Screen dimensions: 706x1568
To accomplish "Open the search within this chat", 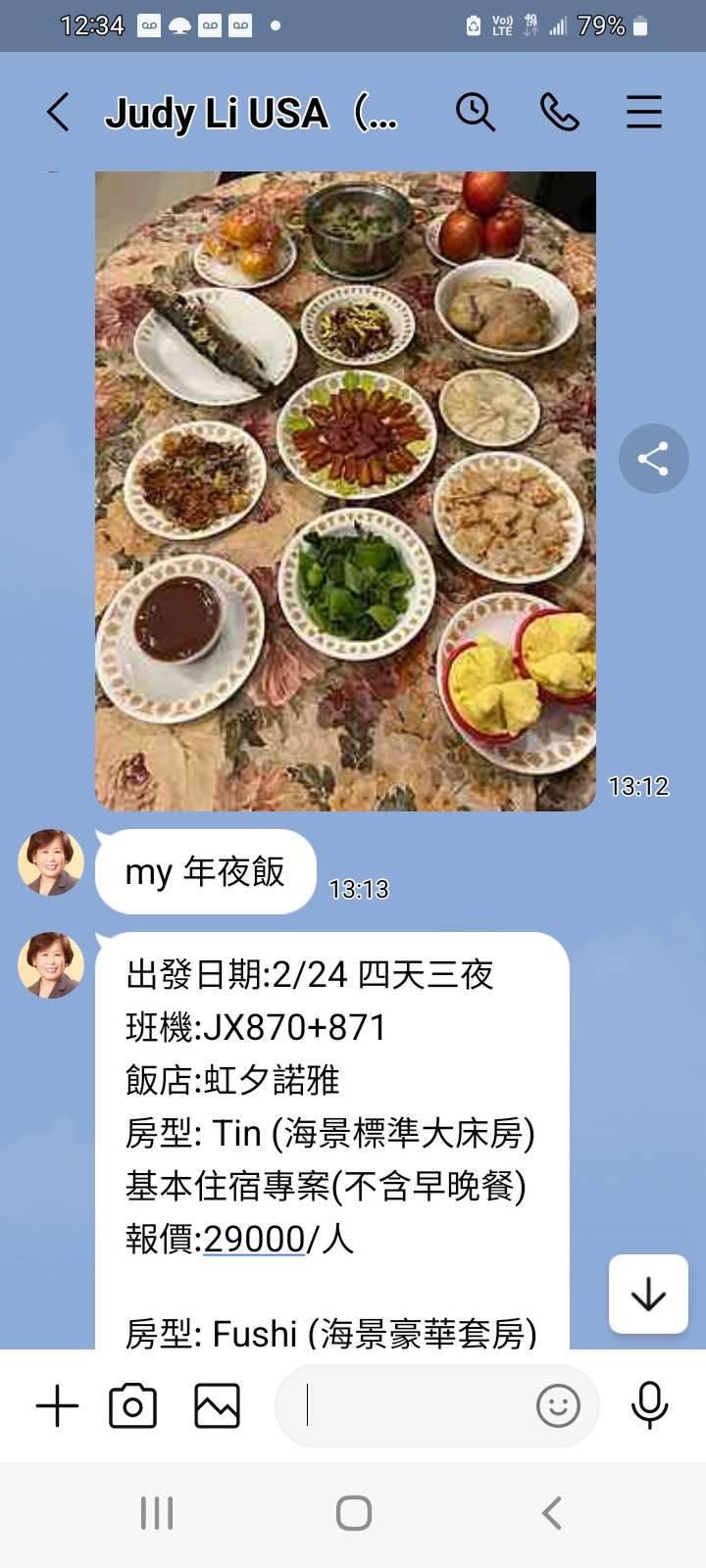I will coord(476,112).
